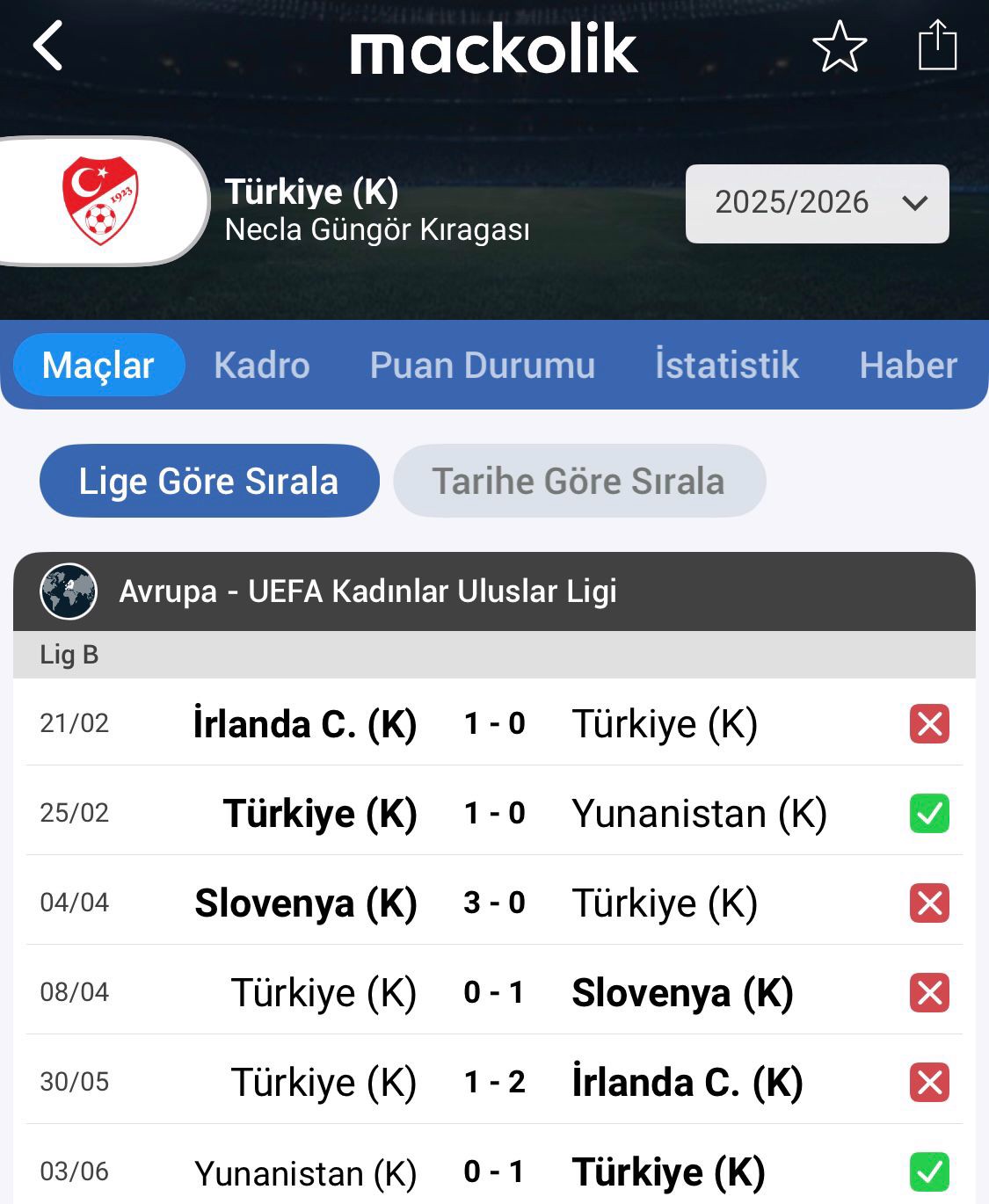Sort matches with Lige Göre Sırala
Image resolution: width=989 pixels, height=1204 pixels.
209,481
